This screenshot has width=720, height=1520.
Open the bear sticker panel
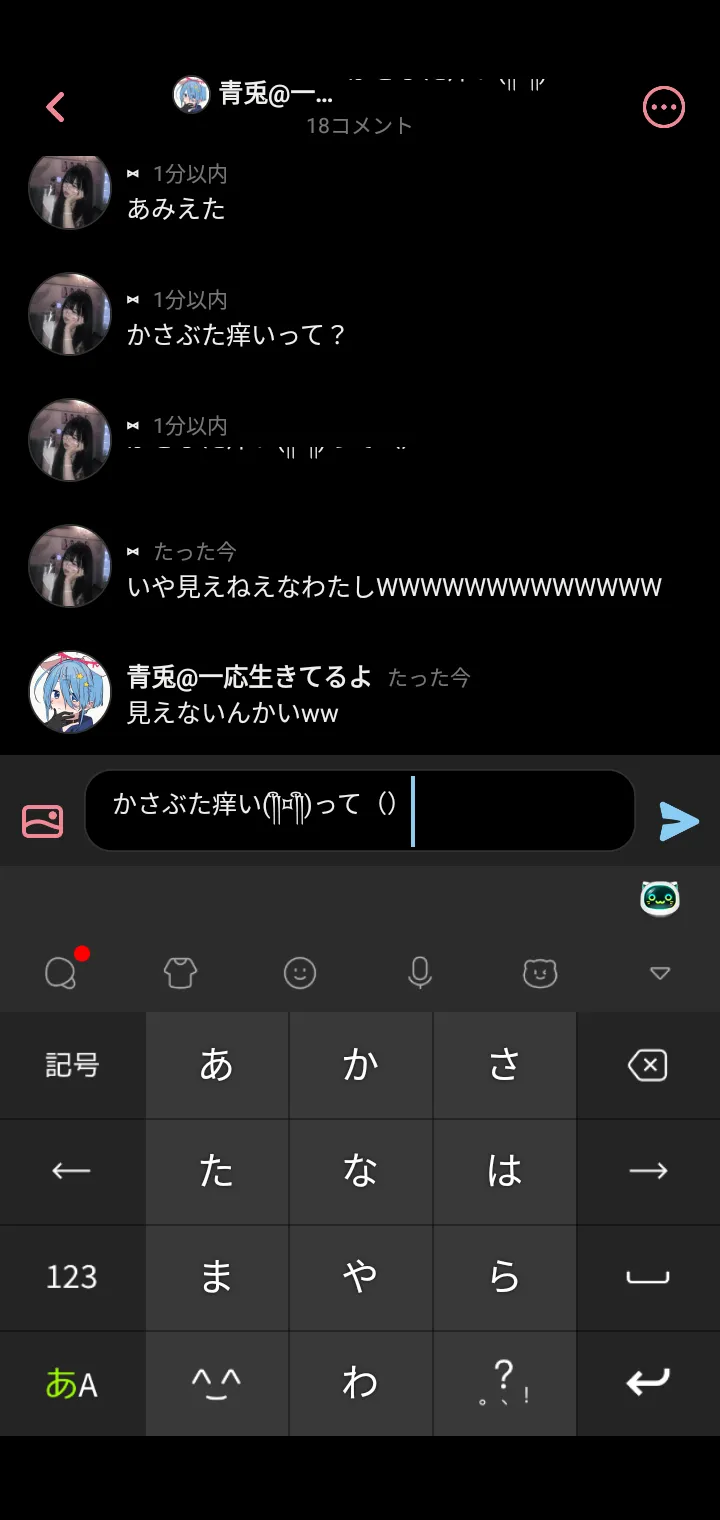click(540, 972)
